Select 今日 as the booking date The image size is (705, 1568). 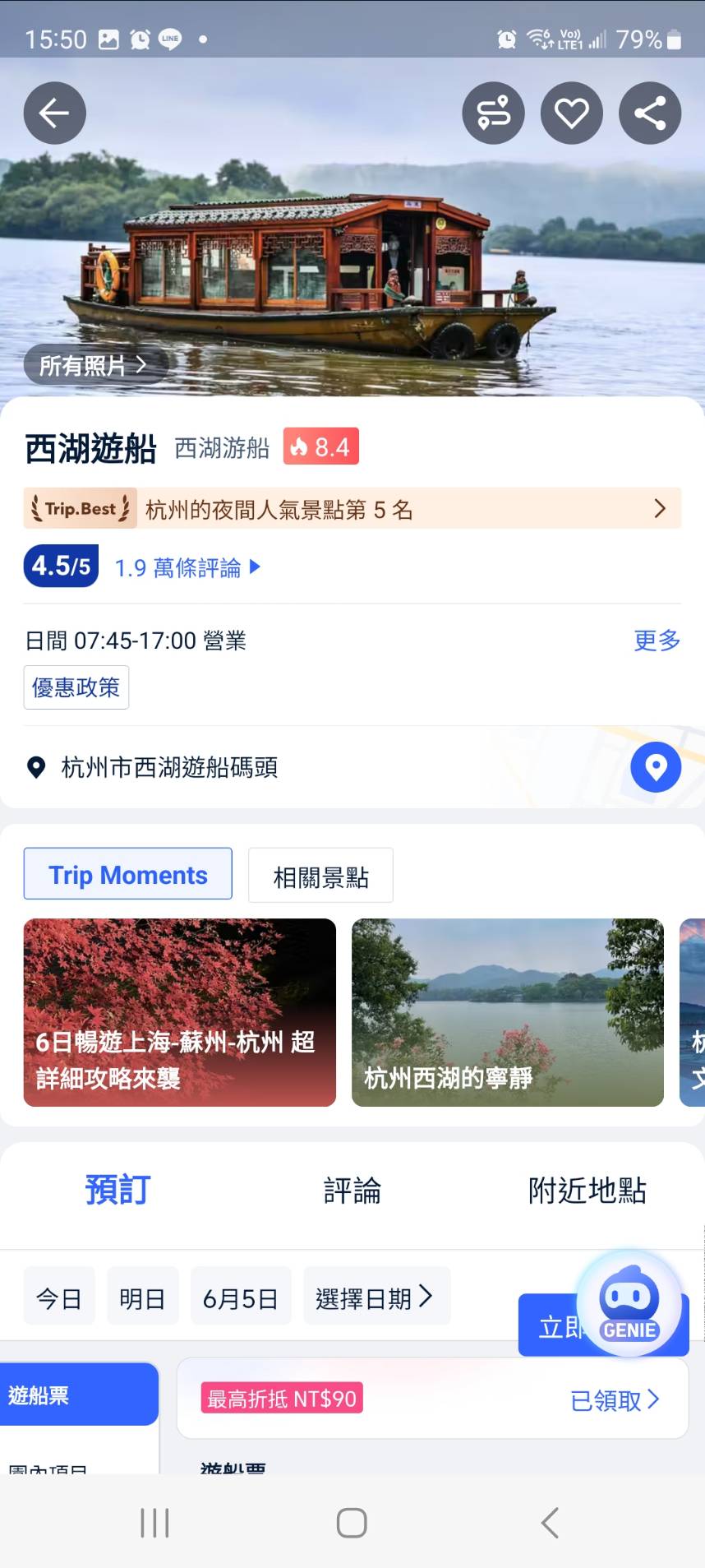pos(58,1296)
